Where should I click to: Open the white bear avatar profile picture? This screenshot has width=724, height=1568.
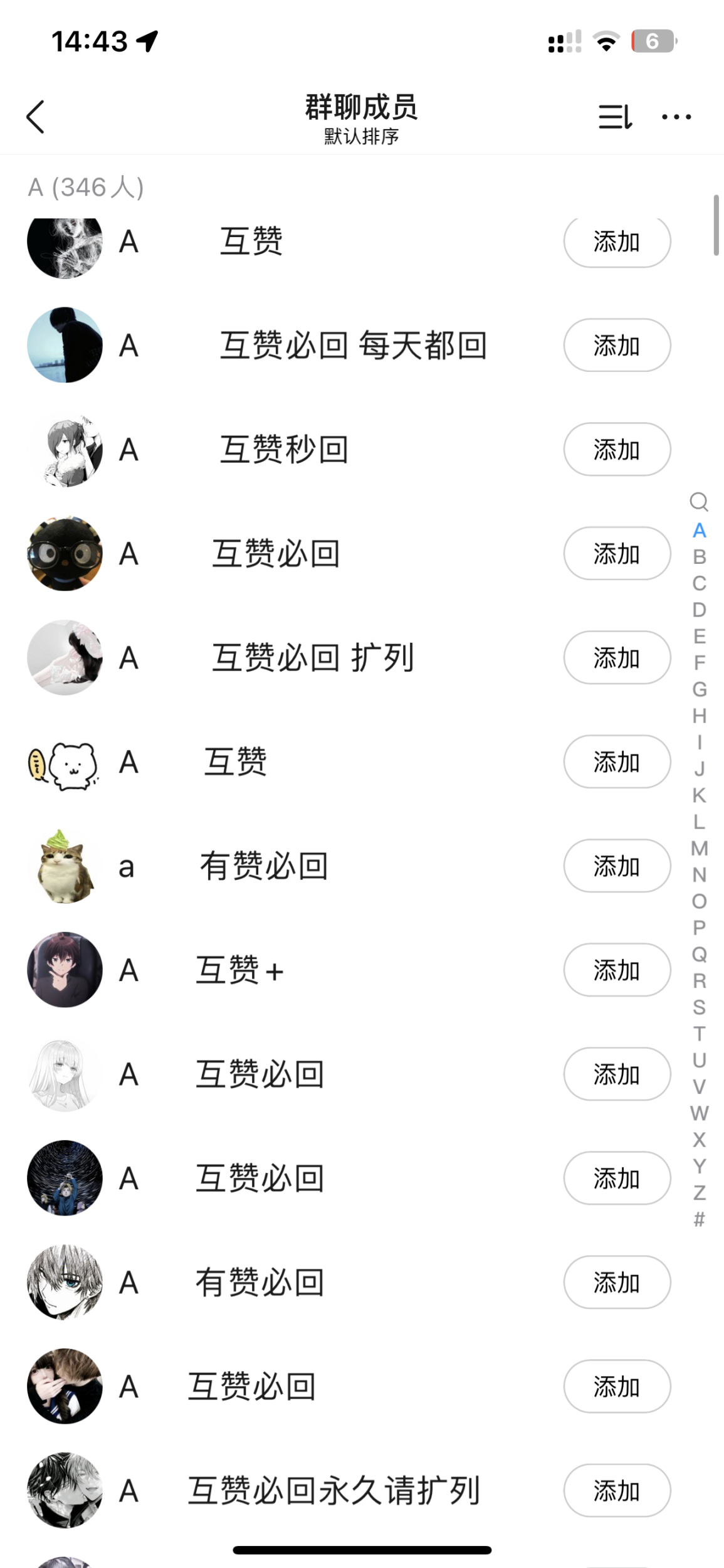(x=65, y=761)
